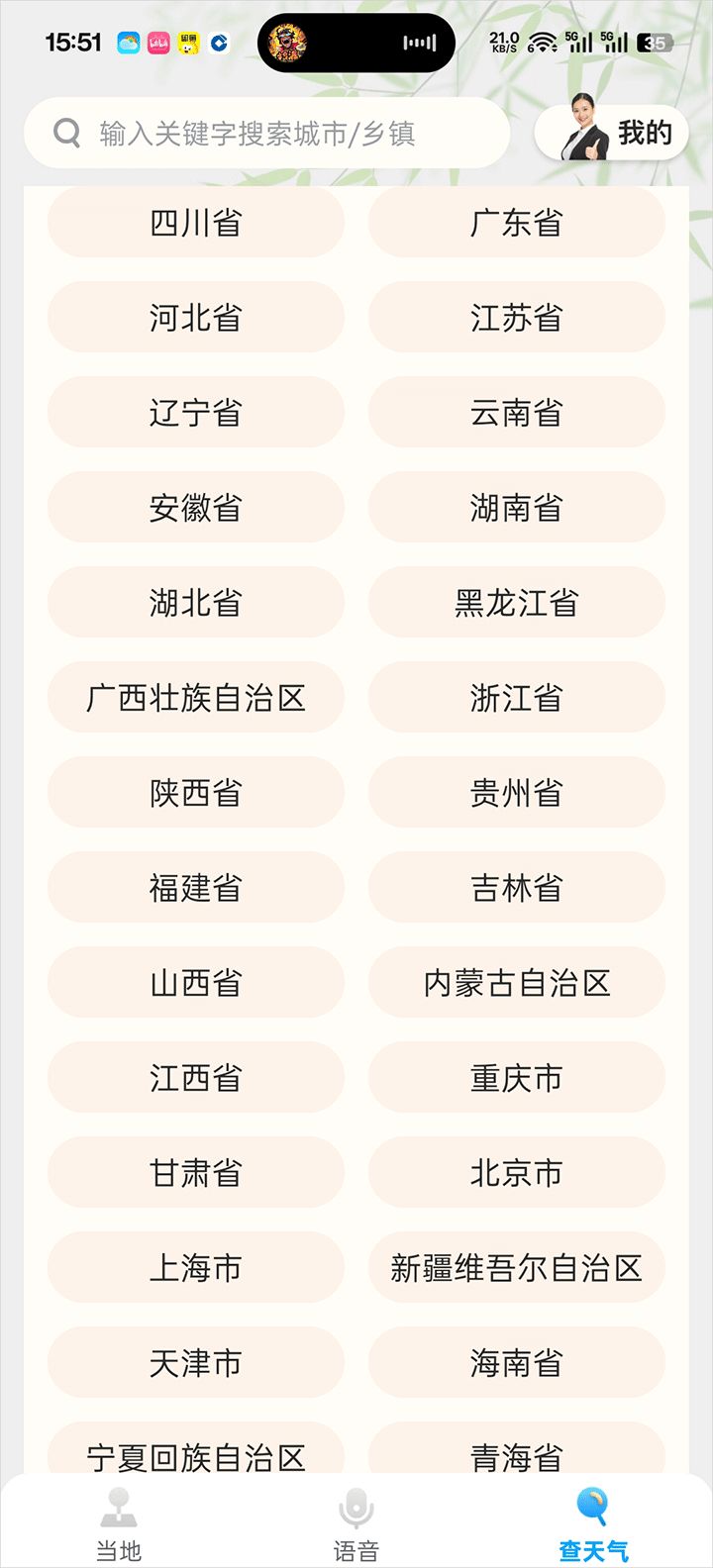Pick 云南省 from the list
713x1568 pixels.
point(516,413)
